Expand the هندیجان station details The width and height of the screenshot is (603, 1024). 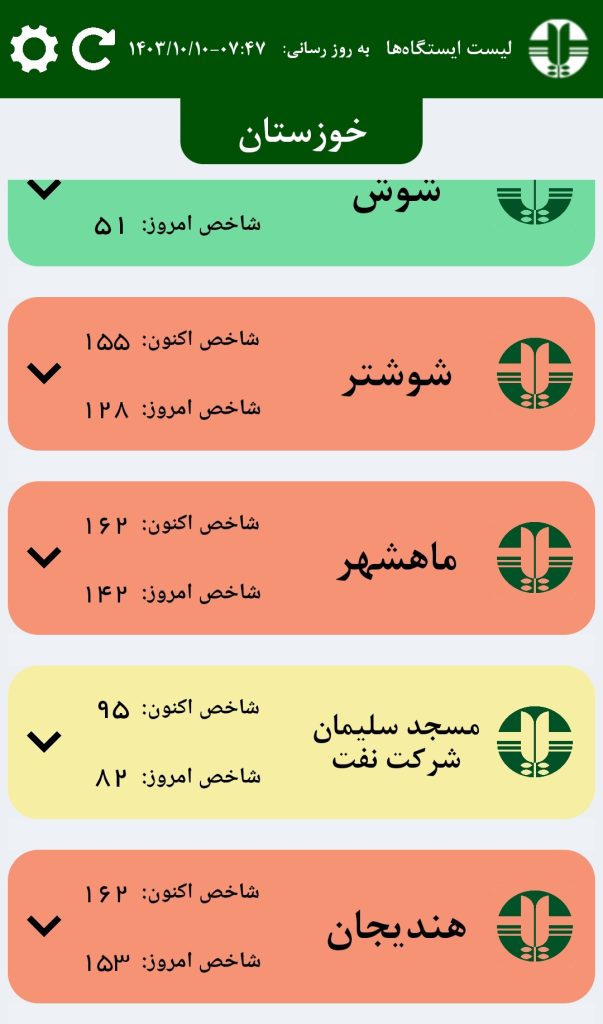[44, 926]
